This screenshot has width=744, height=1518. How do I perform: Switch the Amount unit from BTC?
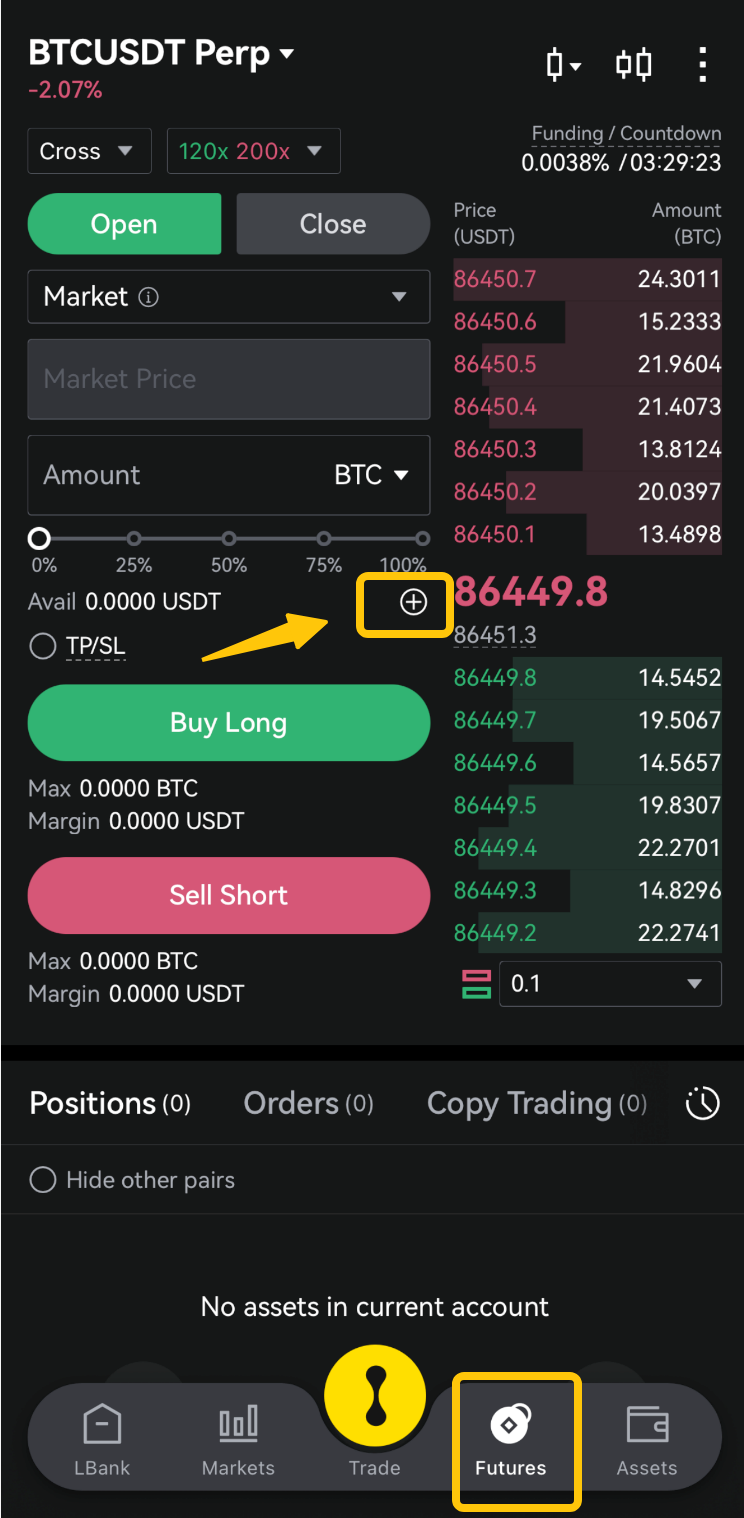pos(372,475)
